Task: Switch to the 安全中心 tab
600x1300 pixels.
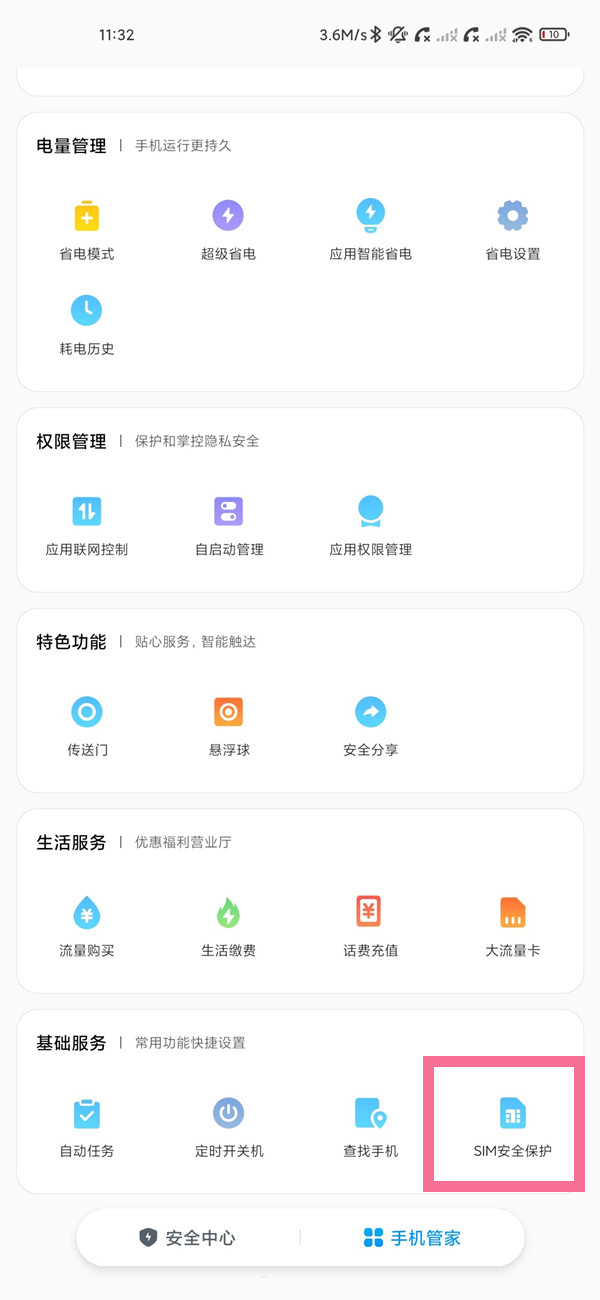Action: click(x=188, y=1238)
